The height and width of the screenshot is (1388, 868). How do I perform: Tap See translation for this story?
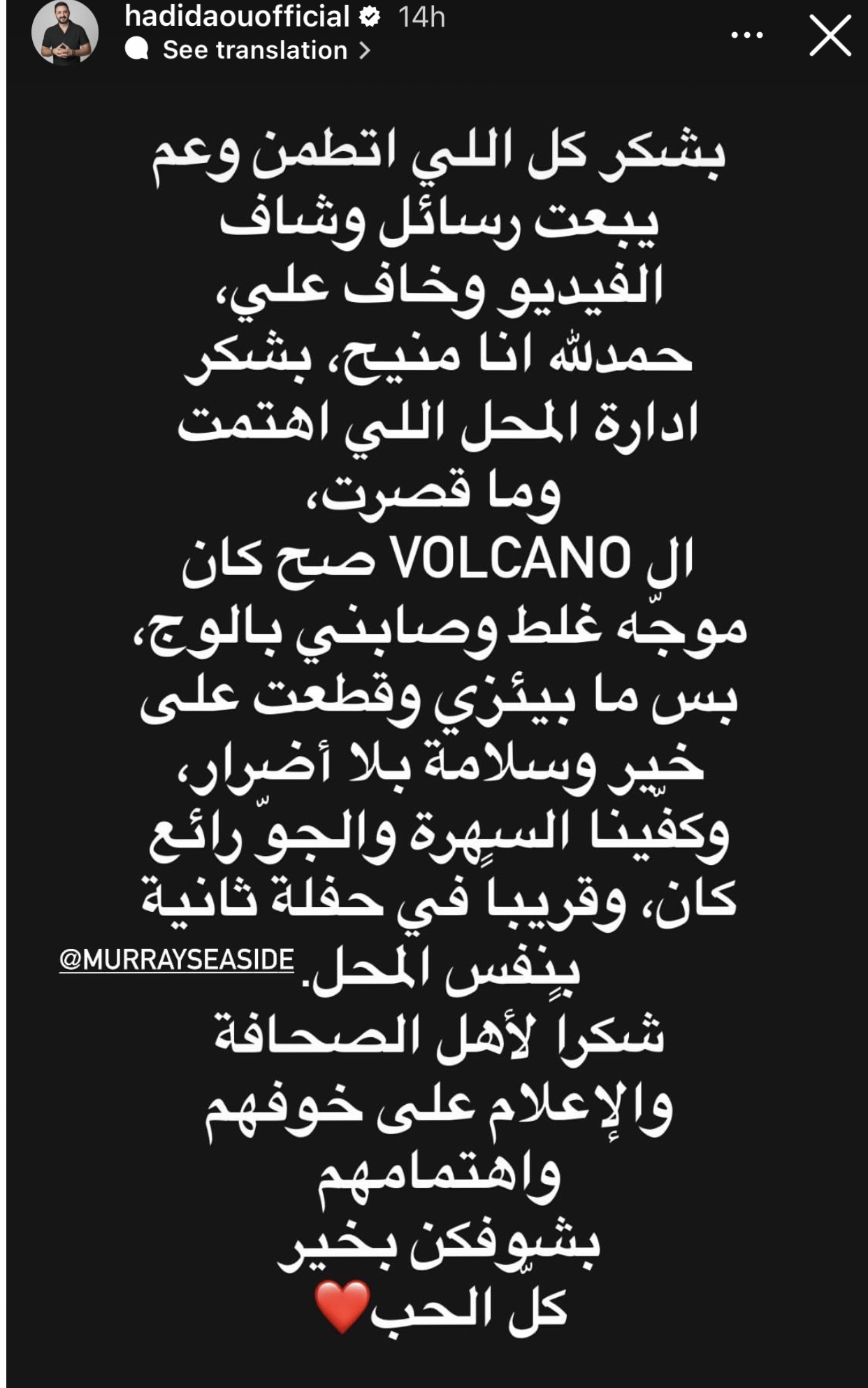tap(254, 50)
